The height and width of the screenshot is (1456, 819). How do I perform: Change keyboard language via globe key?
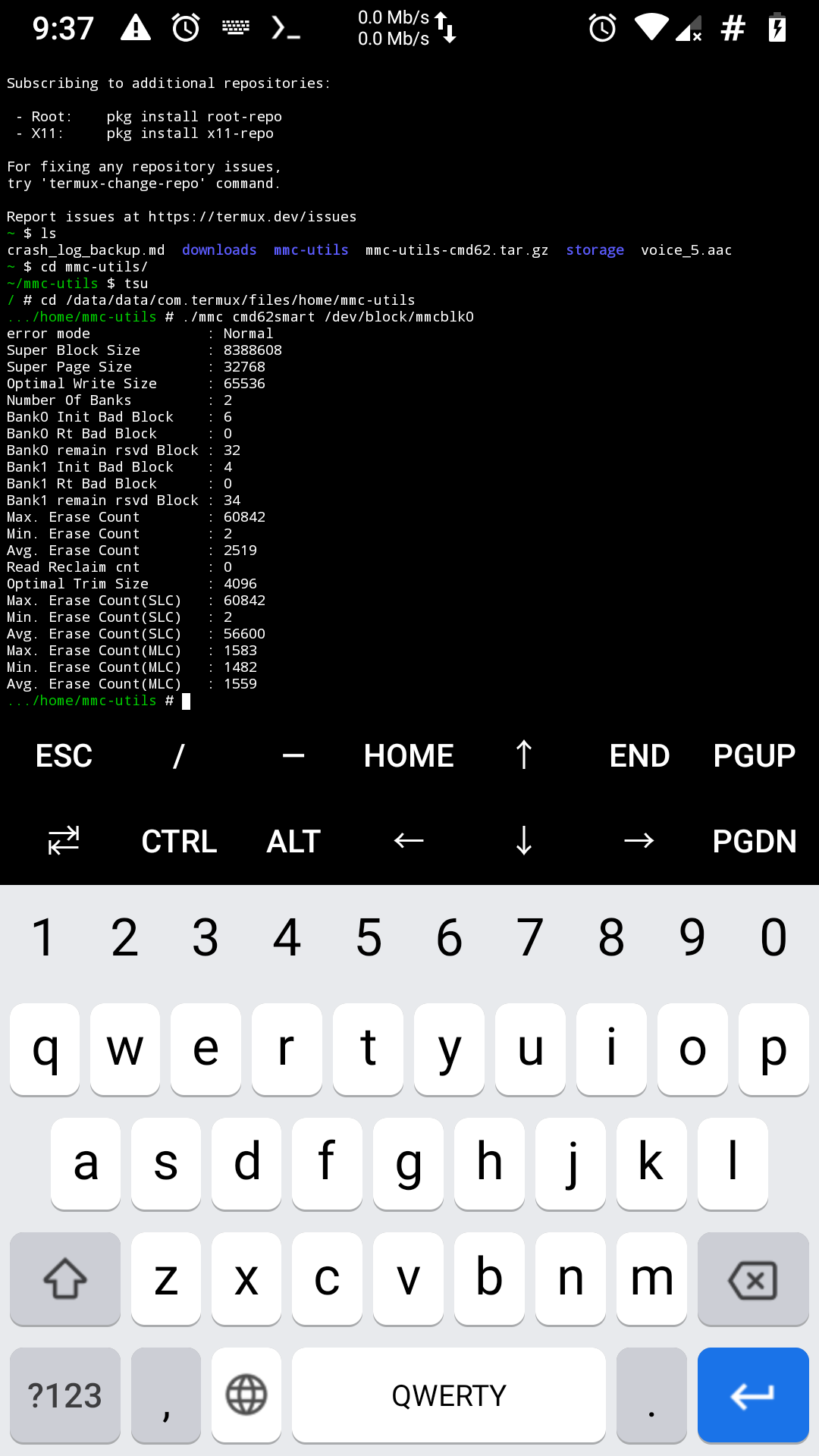[246, 1395]
